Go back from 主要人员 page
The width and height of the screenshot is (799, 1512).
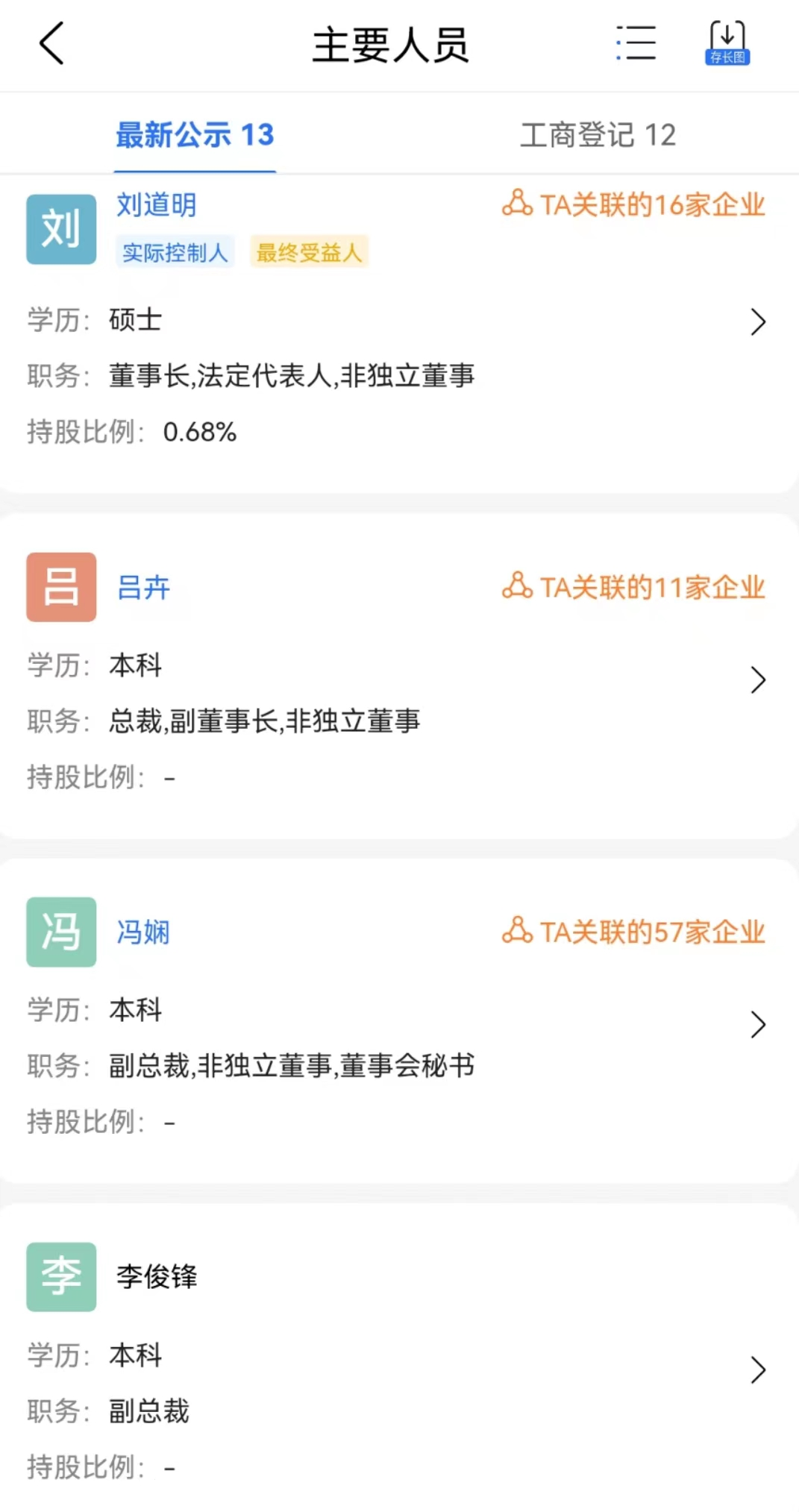click(51, 43)
